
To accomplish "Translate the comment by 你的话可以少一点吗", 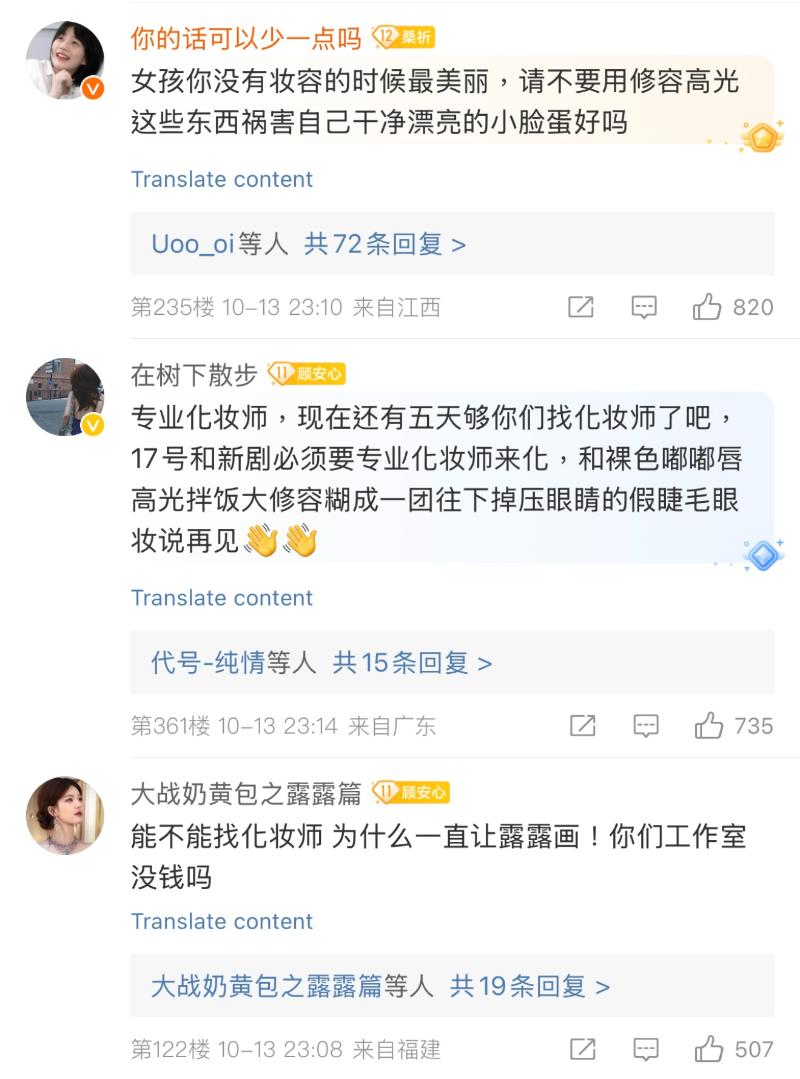I will pos(221,179).
